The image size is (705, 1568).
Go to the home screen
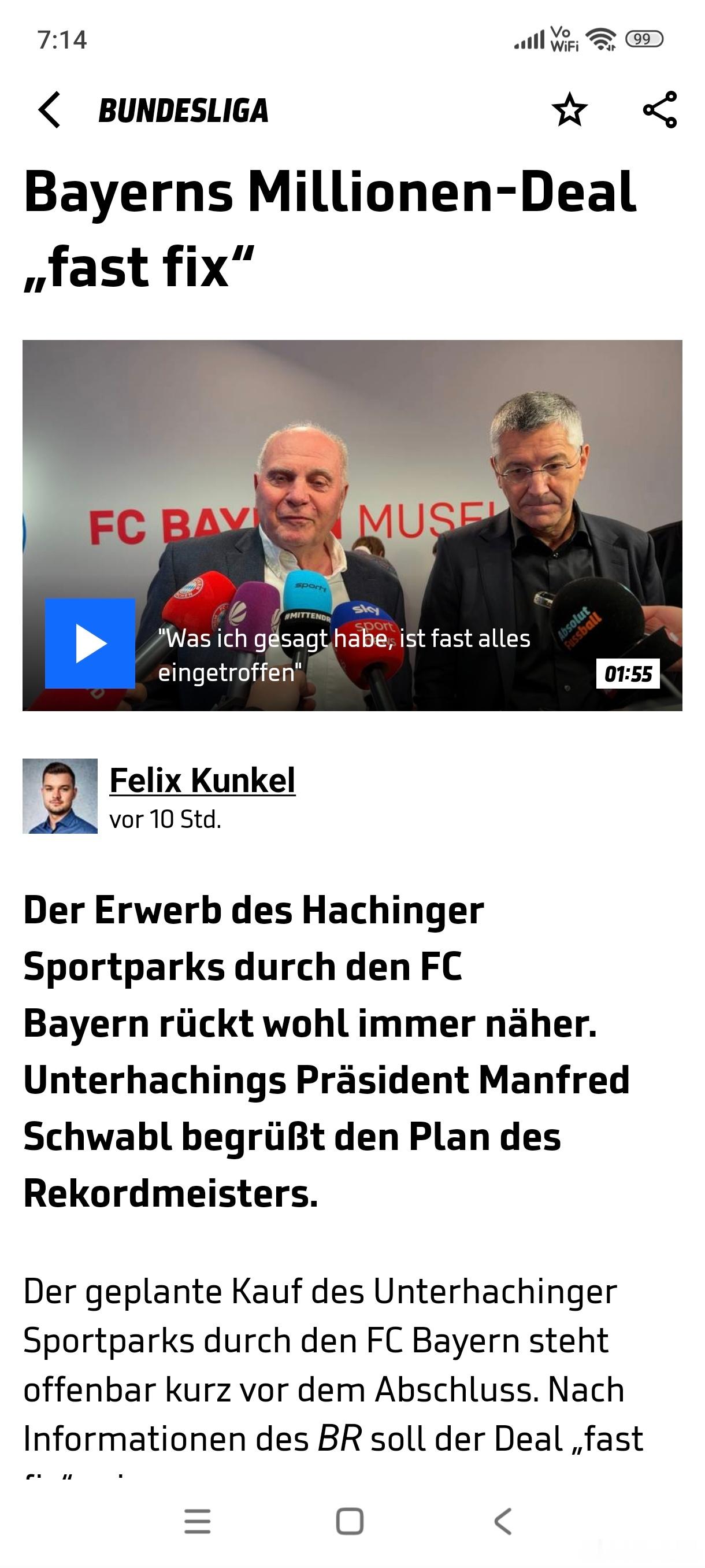coord(350,1521)
